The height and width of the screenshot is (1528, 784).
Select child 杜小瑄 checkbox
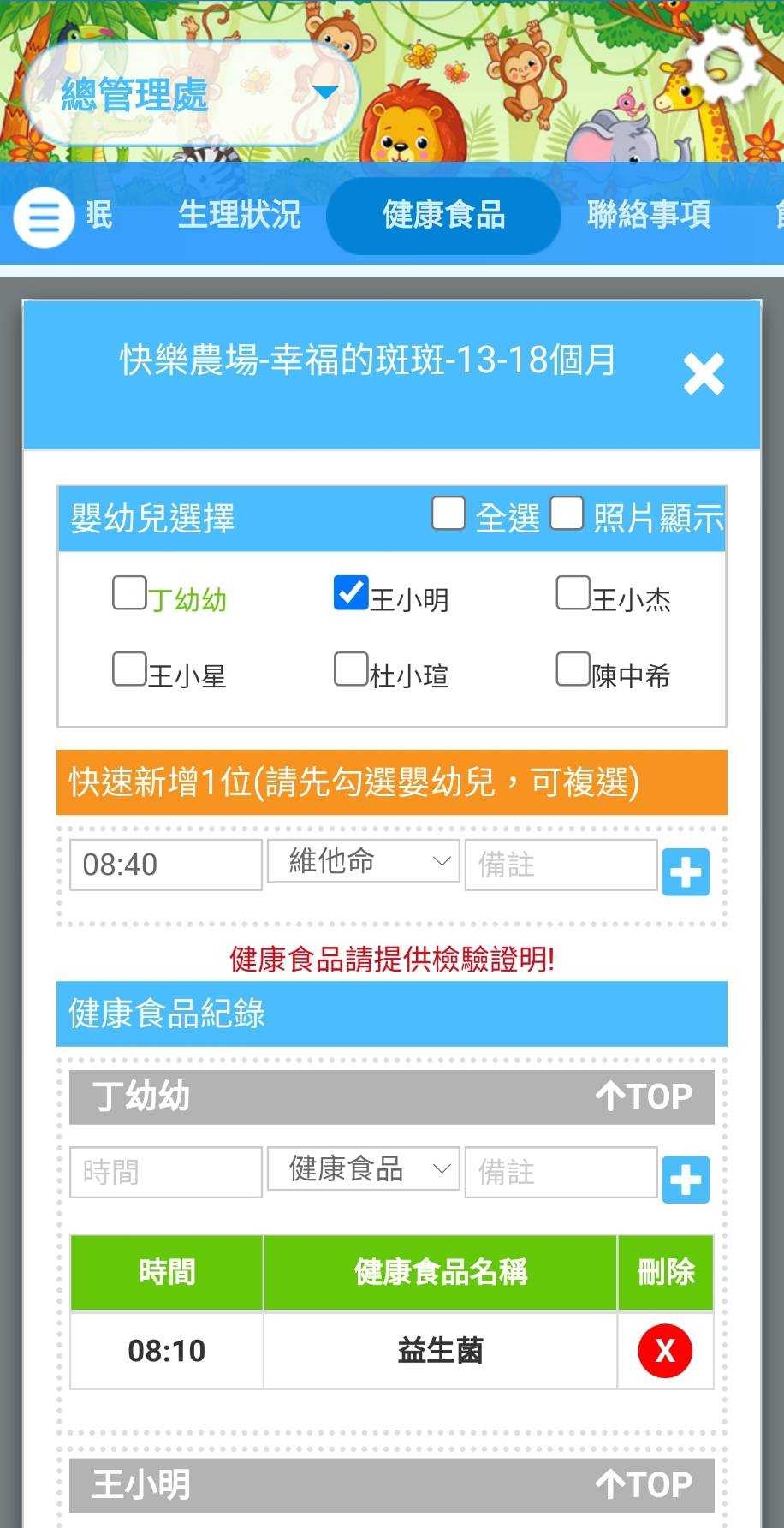pyautogui.click(x=351, y=669)
